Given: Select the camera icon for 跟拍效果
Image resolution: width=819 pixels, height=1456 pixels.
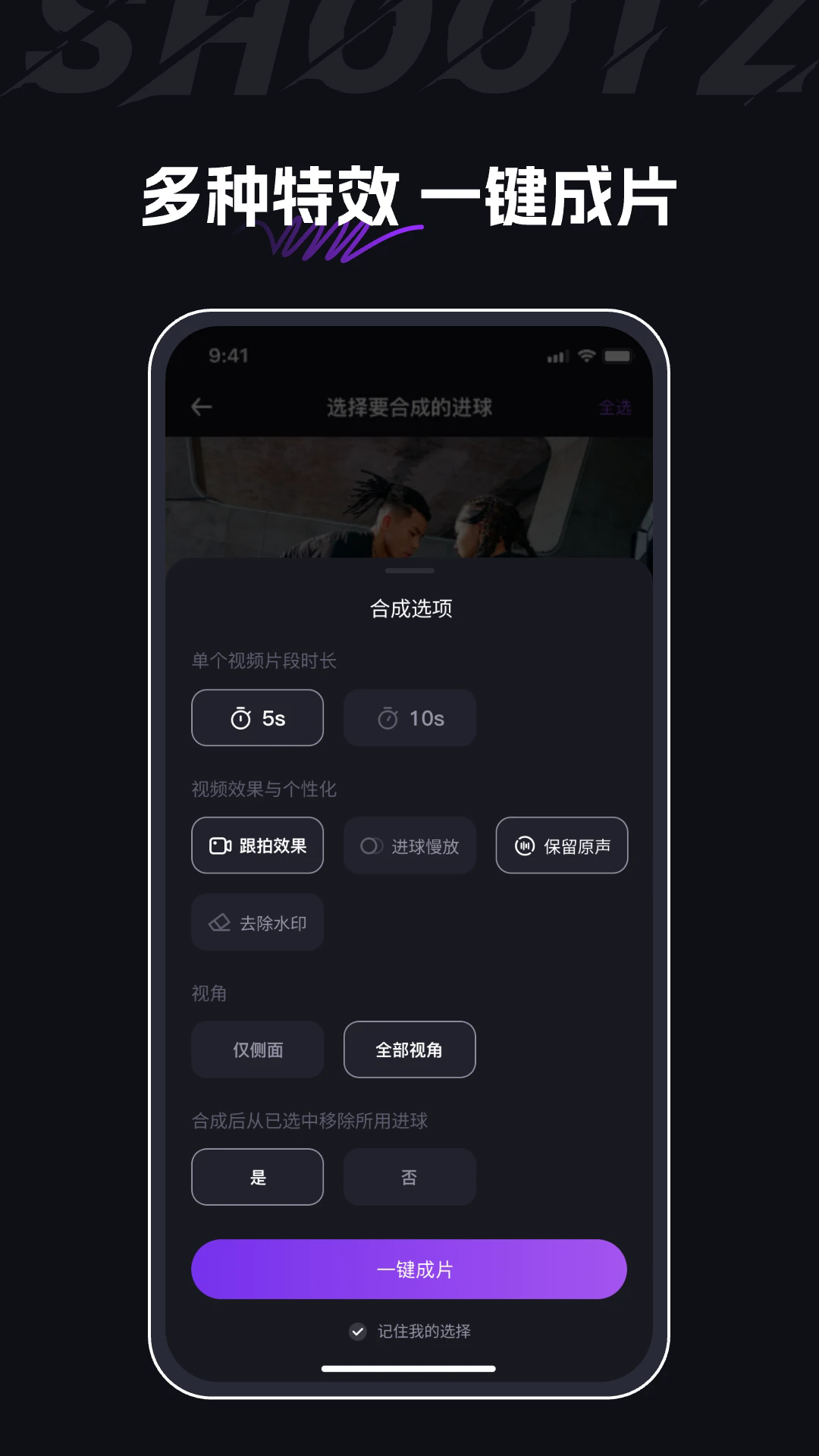Looking at the screenshot, I should [x=219, y=846].
